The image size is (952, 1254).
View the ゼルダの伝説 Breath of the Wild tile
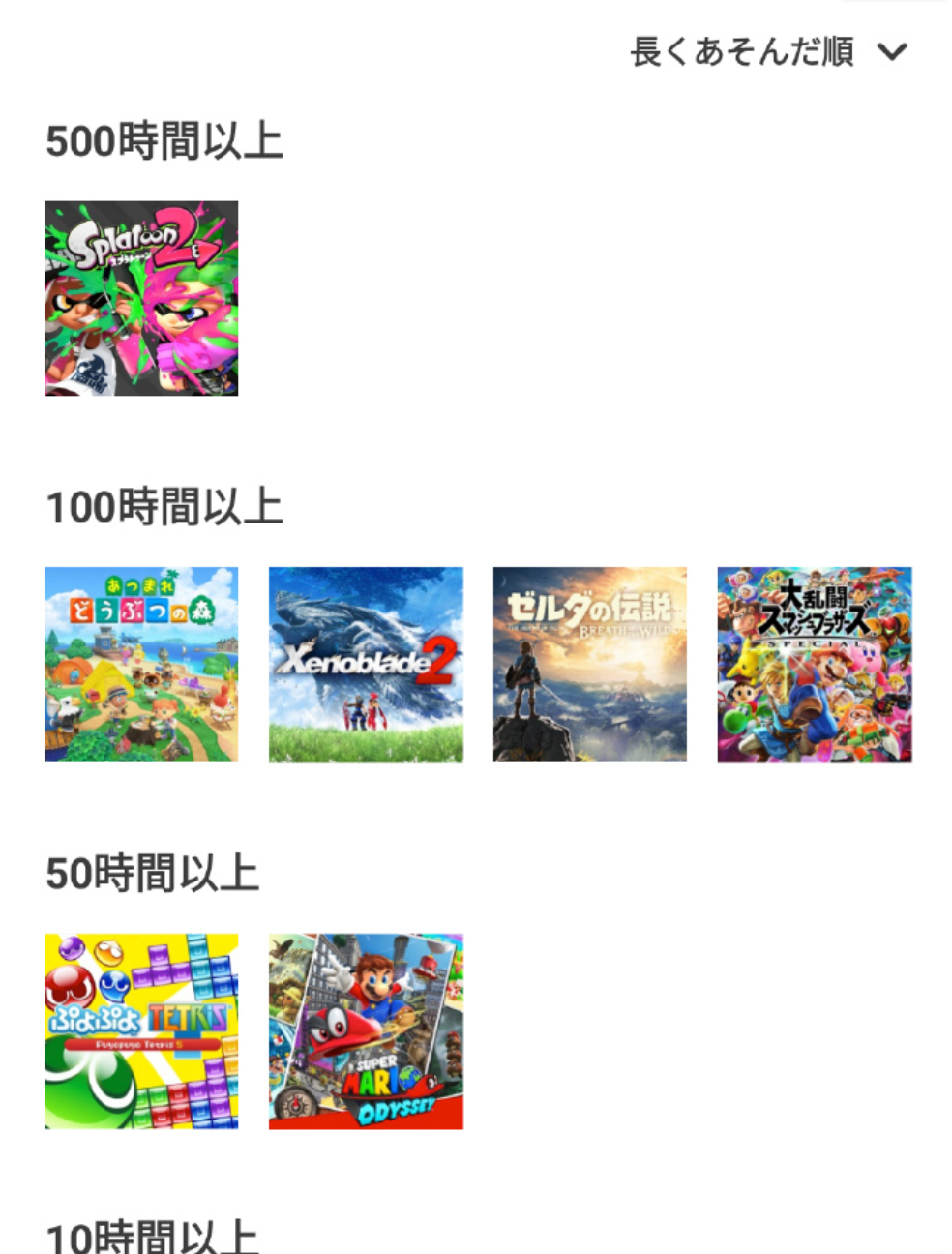click(x=590, y=665)
